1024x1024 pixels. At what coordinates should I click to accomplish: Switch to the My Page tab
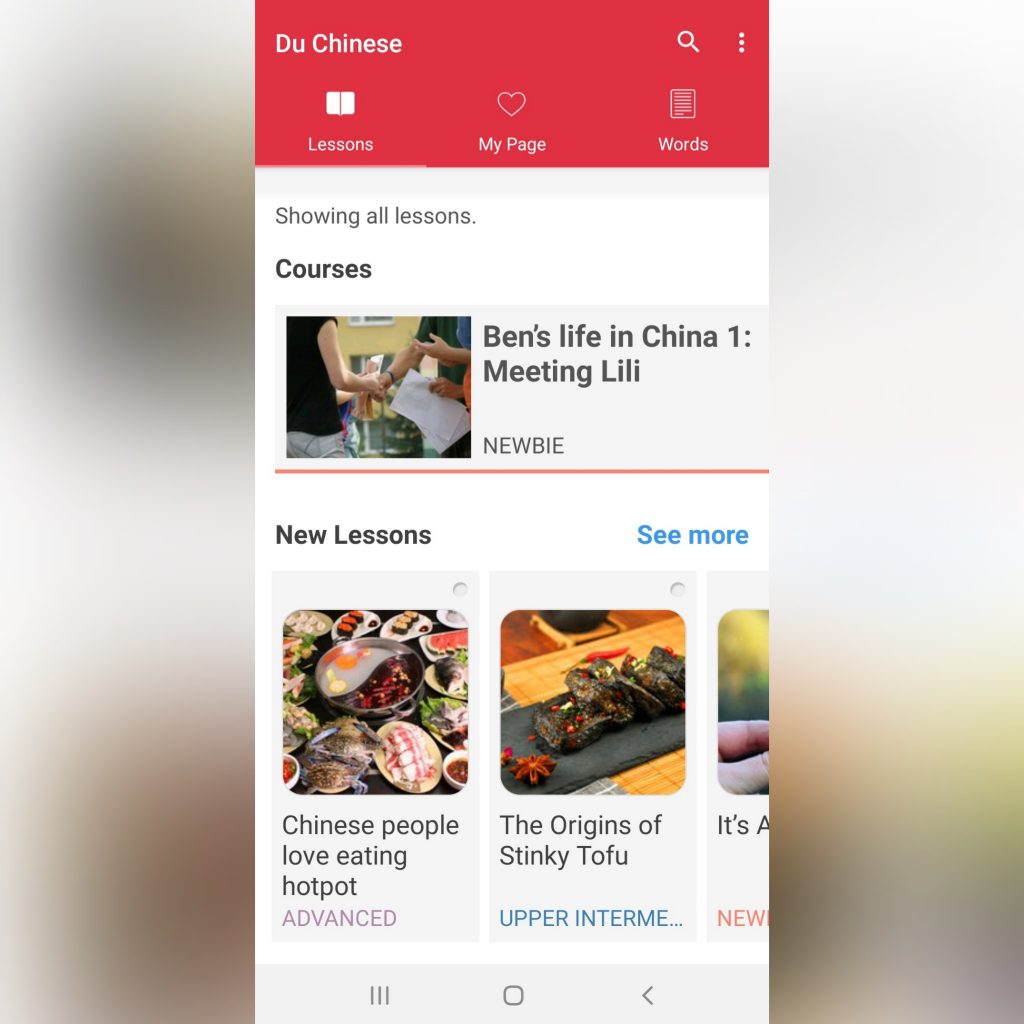(x=512, y=122)
